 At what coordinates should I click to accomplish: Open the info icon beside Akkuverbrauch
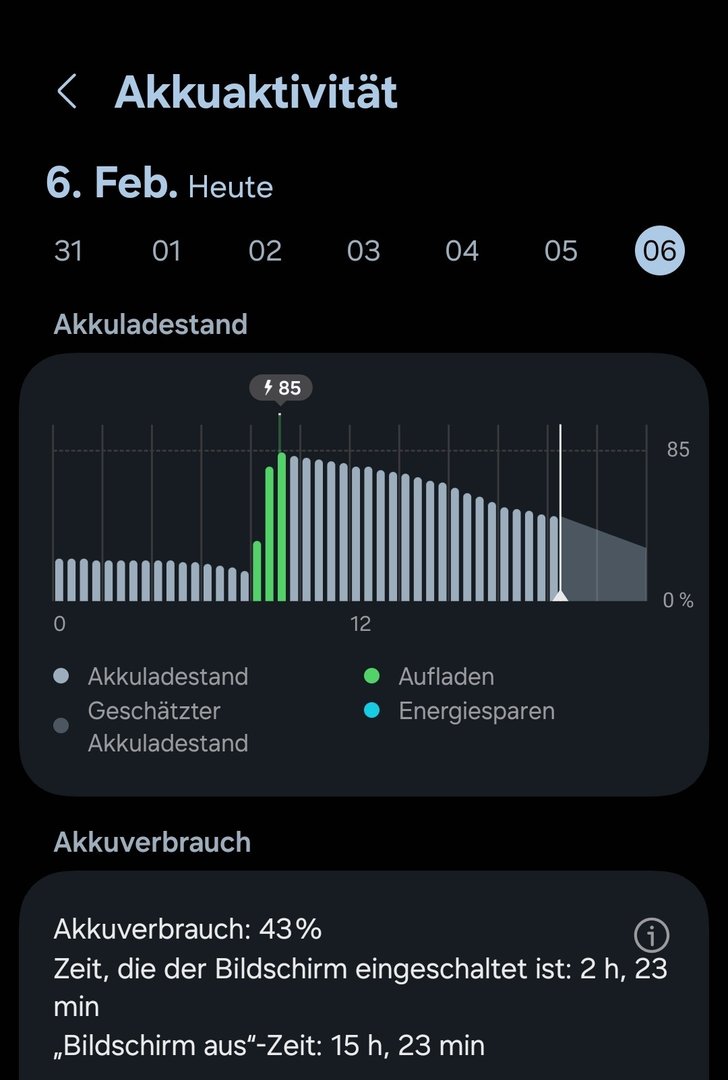[x=652, y=936]
